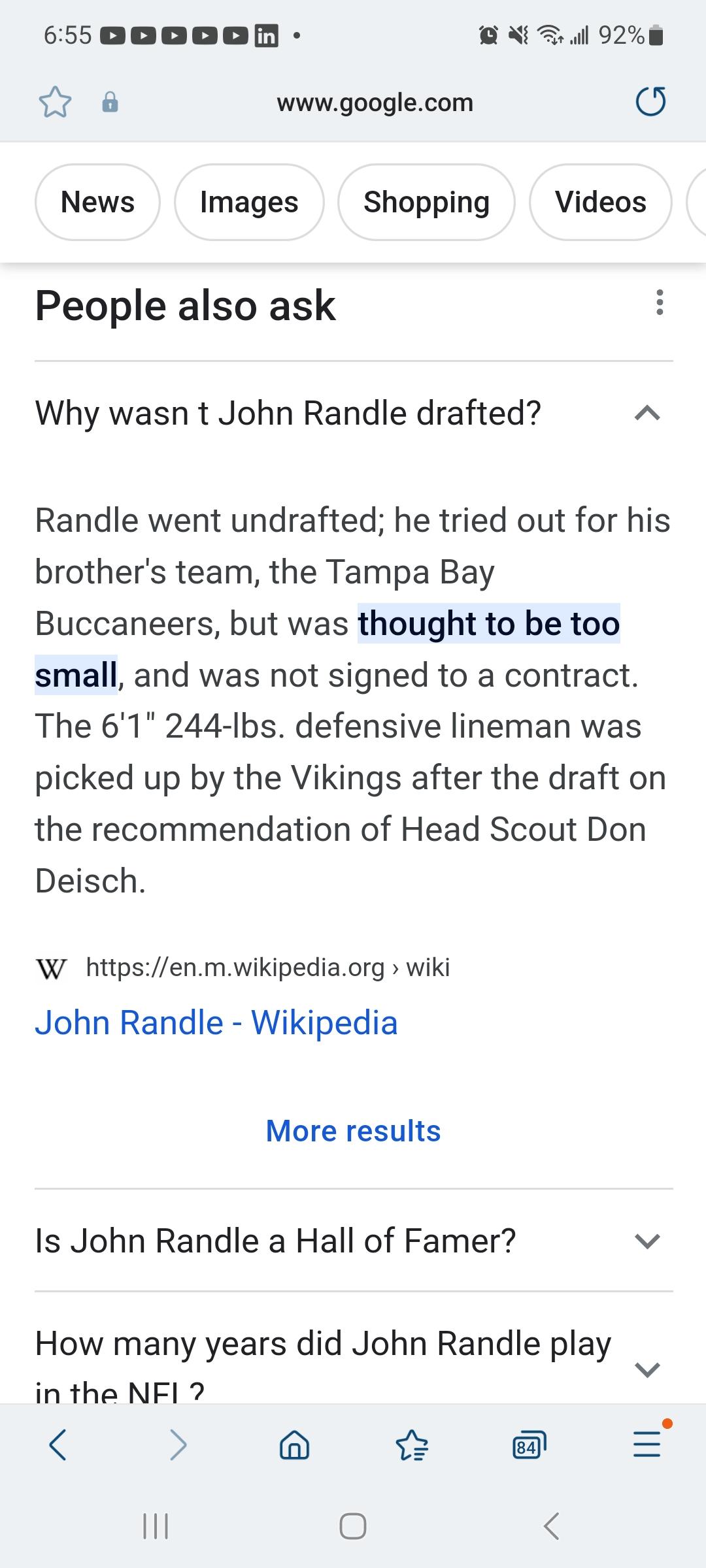Tap the www.google.com address bar
Screen dimensions: 706x1568
coord(375,103)
